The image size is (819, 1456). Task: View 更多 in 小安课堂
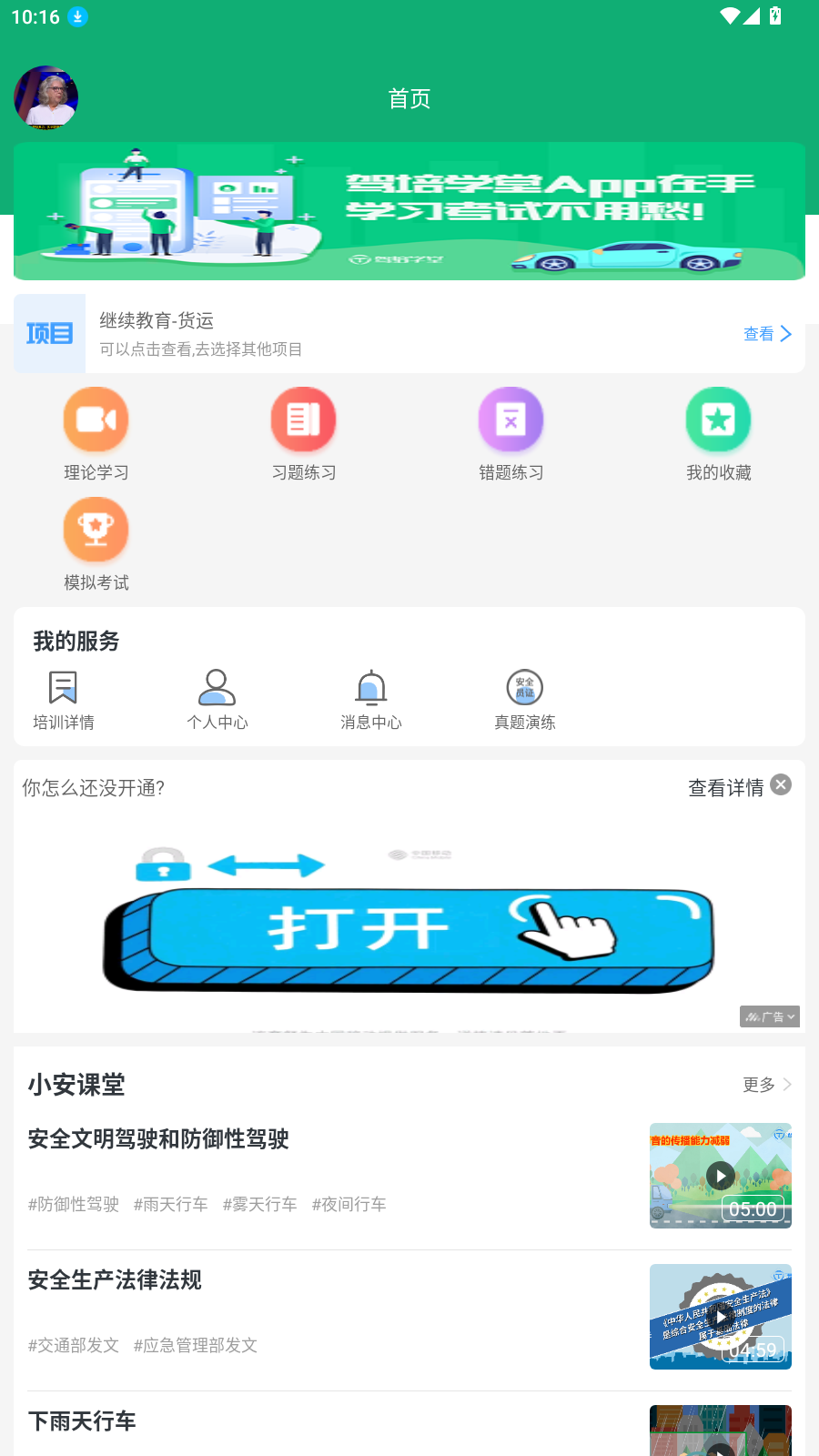(x=766, y=1085)
